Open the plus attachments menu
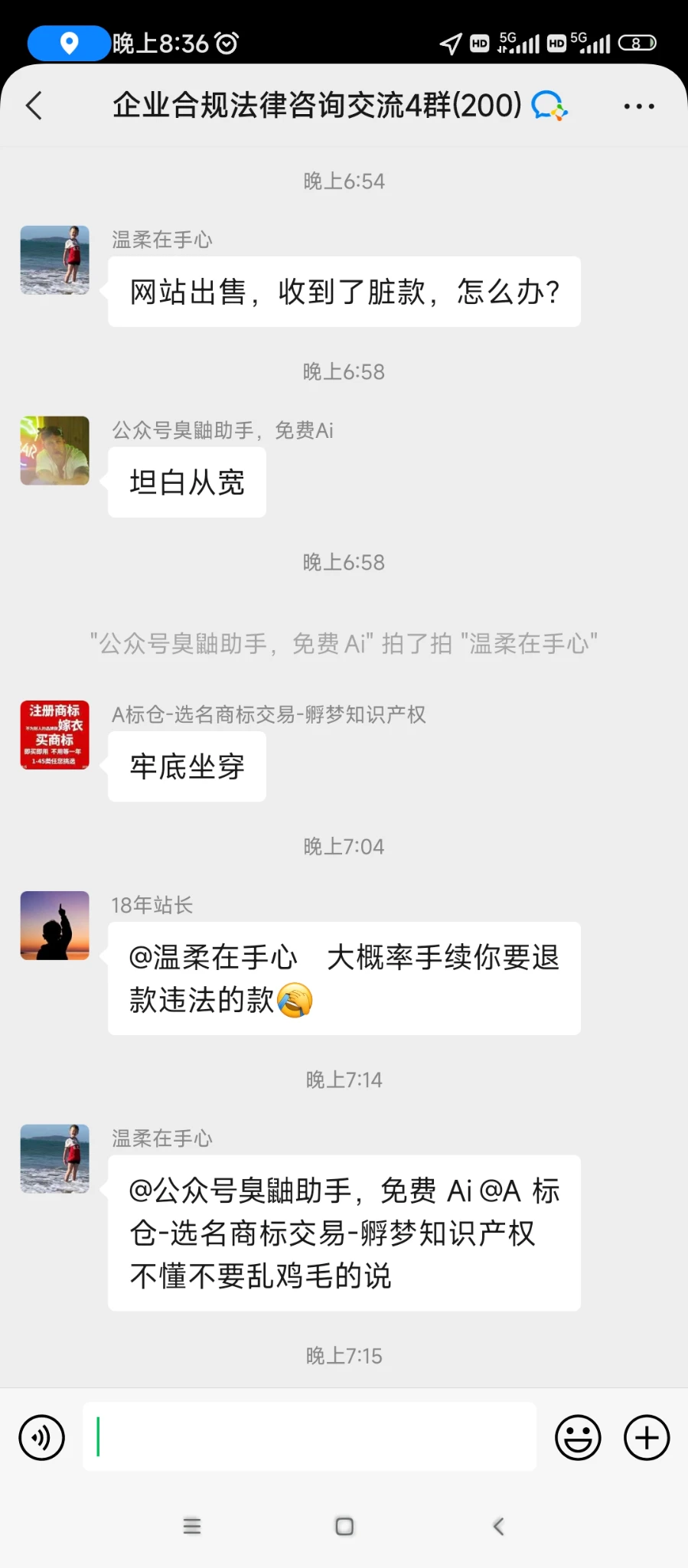 pos(647,1437)
